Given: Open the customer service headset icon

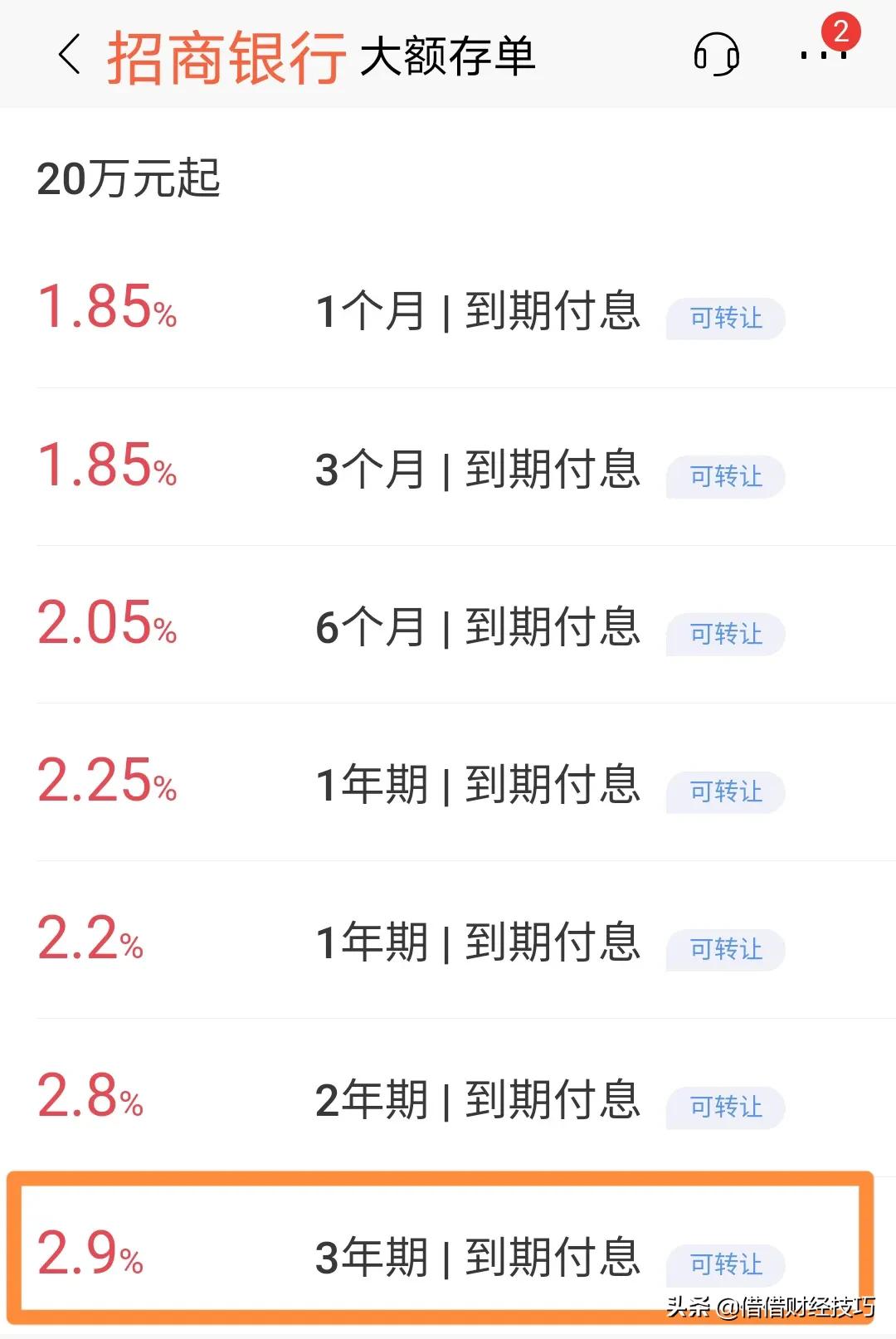Looking at the screenshot, I should (x=716, y=55).
